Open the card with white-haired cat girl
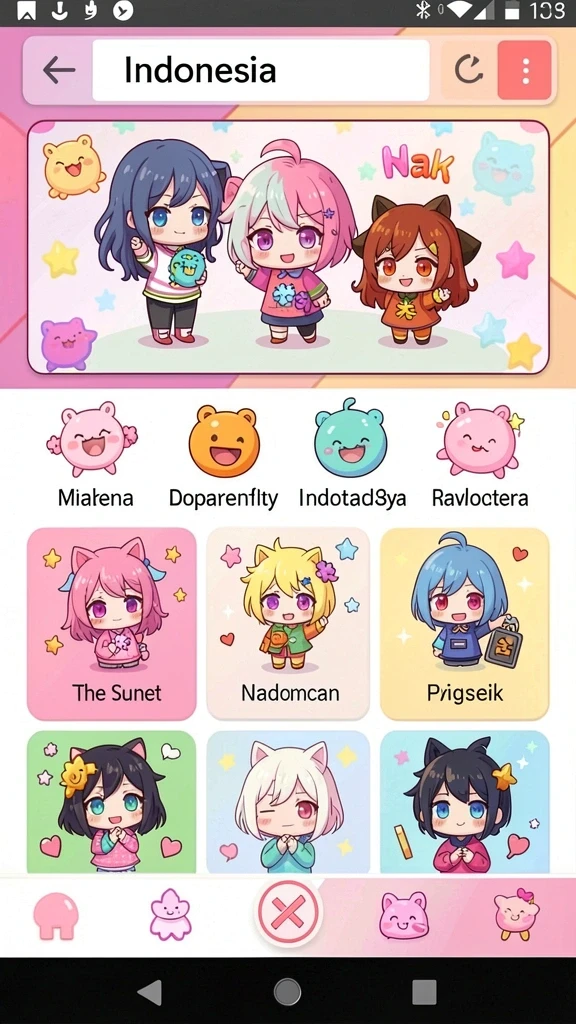Screen dimensions: 576x1024 (288, 802)
